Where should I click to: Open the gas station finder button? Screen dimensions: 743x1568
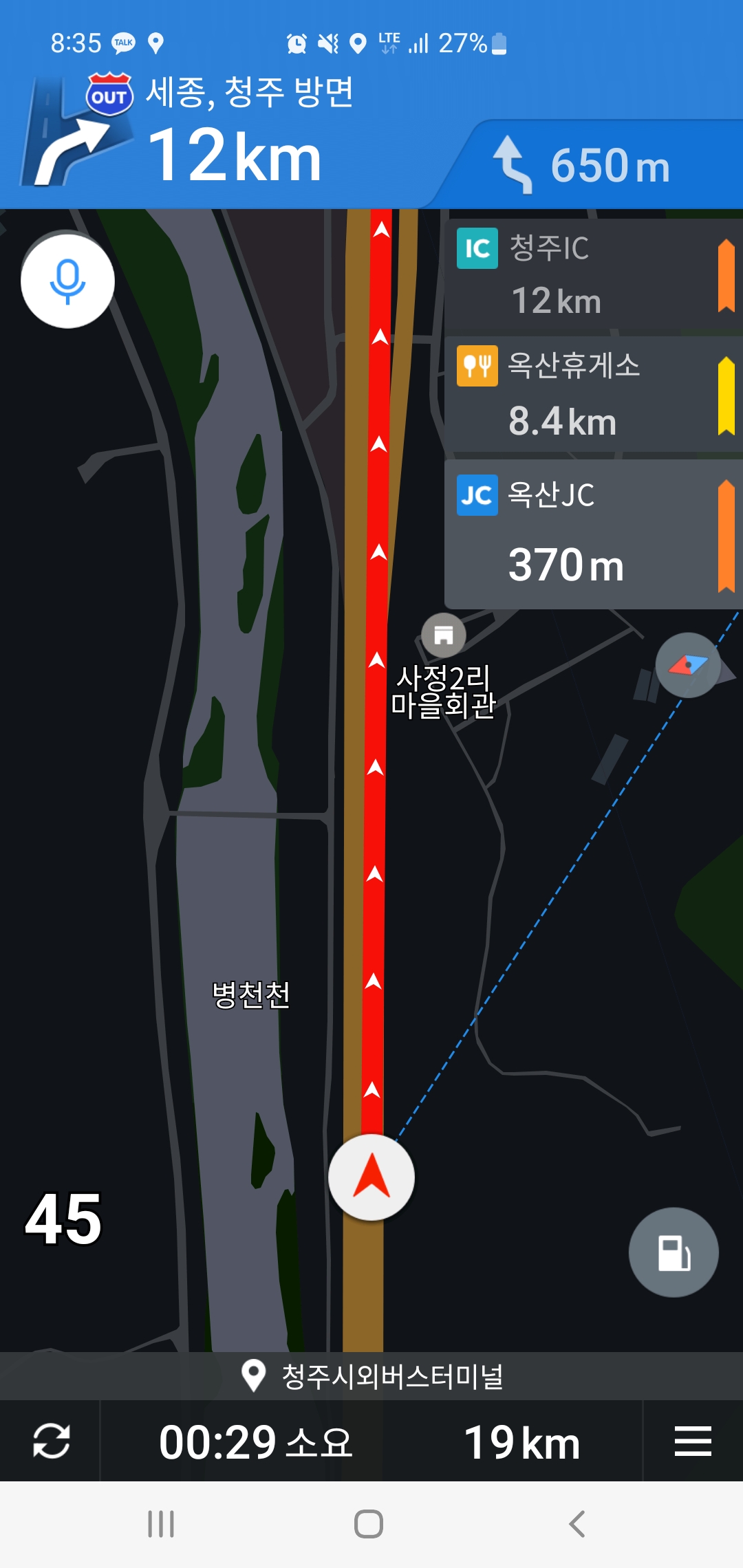[x=674, y=1252]
